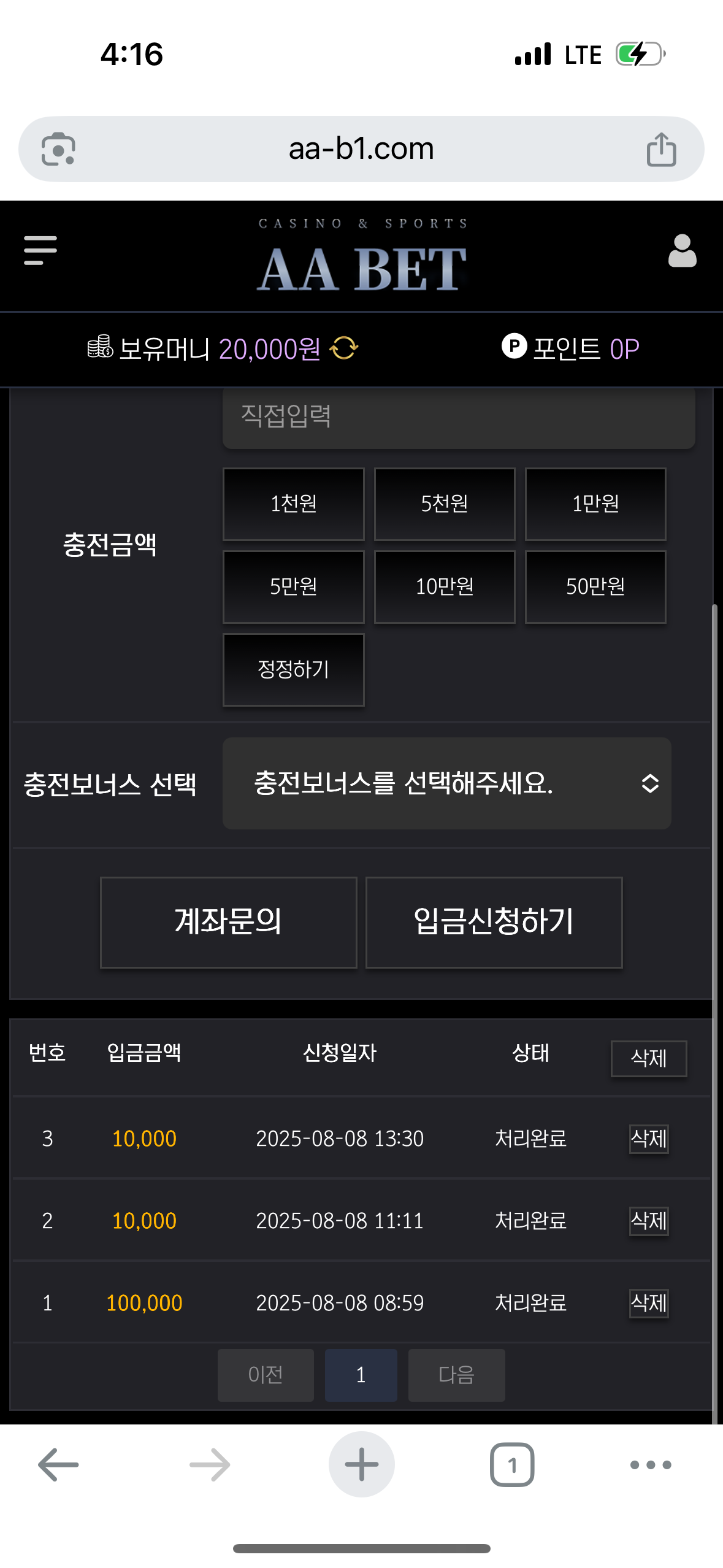The height and width of the screenshot is (1568, 723).
Task: Select the 1천원 amount button
Action: [293, 504]
